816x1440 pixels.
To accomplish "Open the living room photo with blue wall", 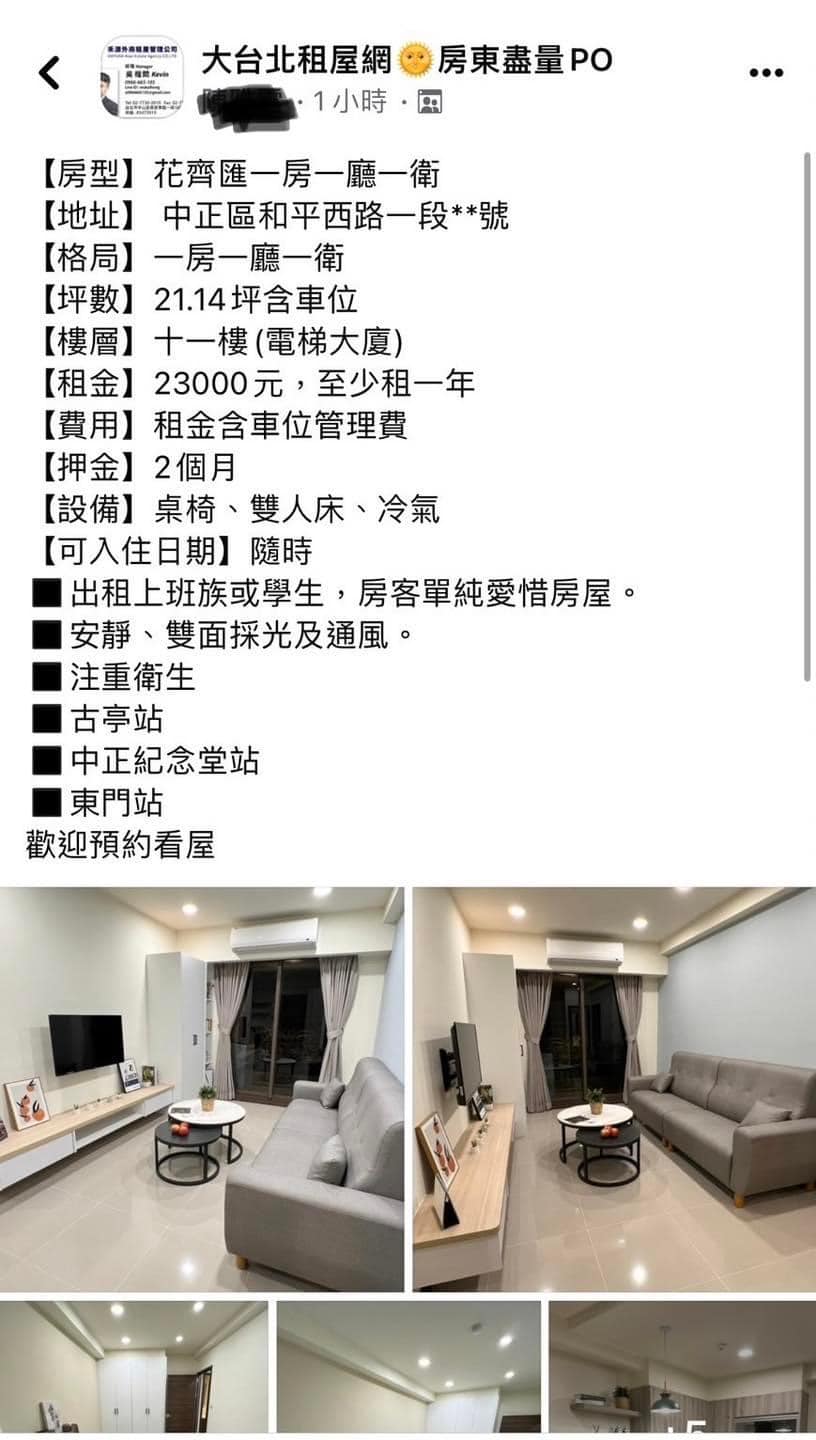I will click(x=614, y=1088).
